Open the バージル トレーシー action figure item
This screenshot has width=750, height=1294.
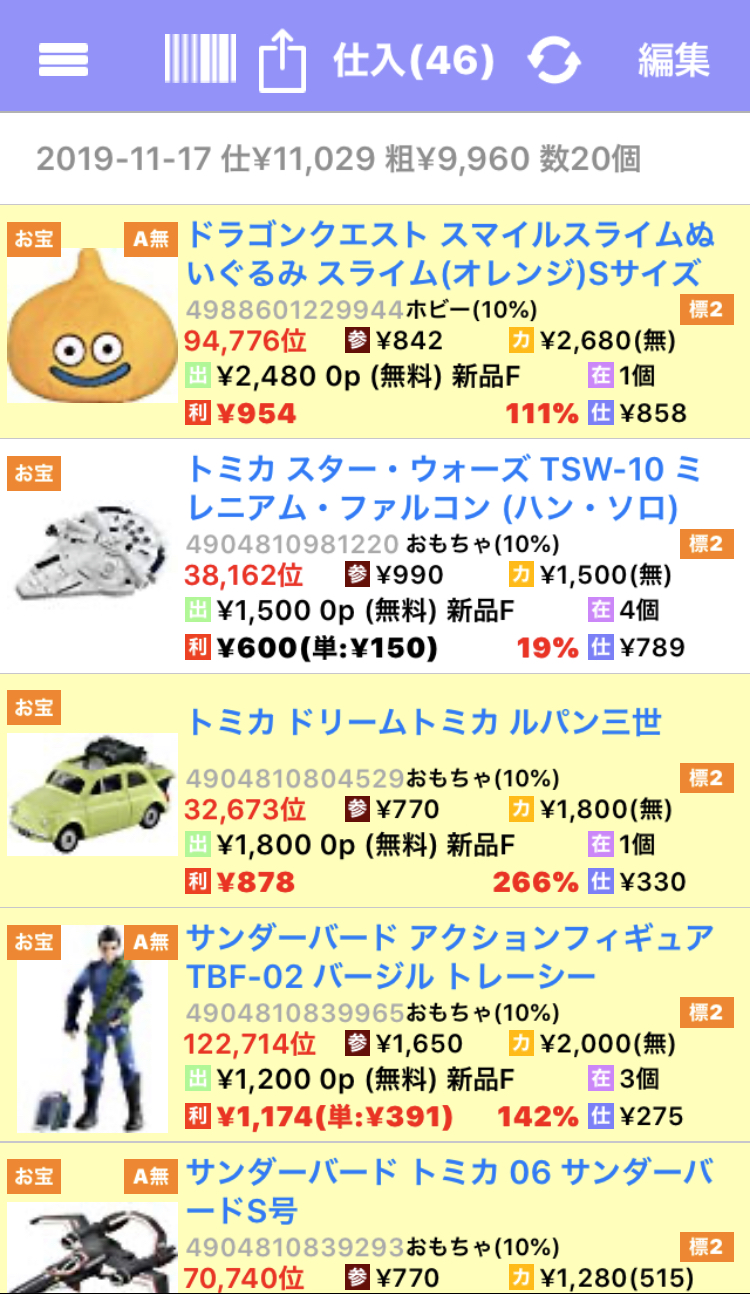coord(375,1024)
